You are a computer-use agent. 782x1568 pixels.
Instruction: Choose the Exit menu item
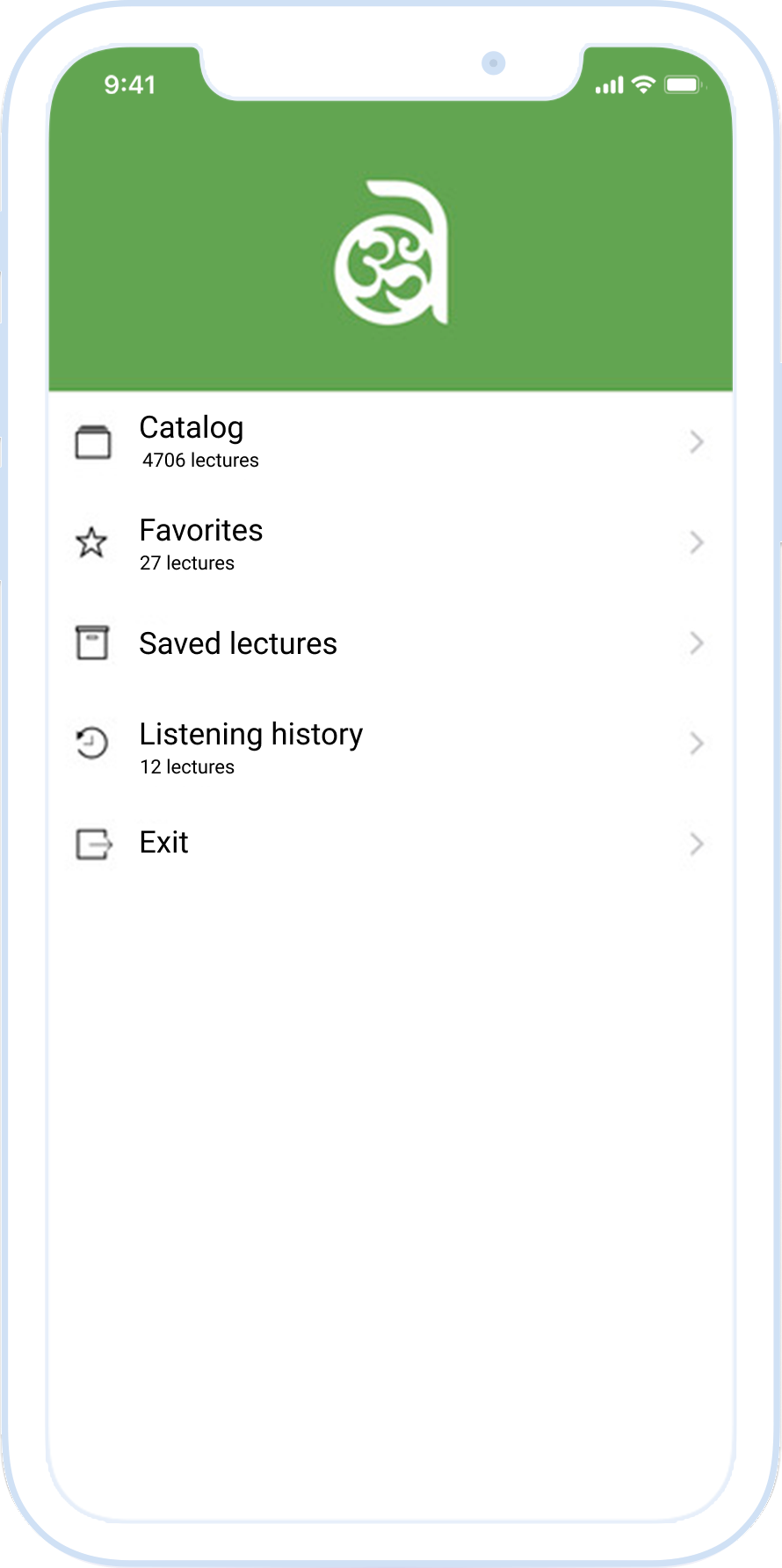163,842
